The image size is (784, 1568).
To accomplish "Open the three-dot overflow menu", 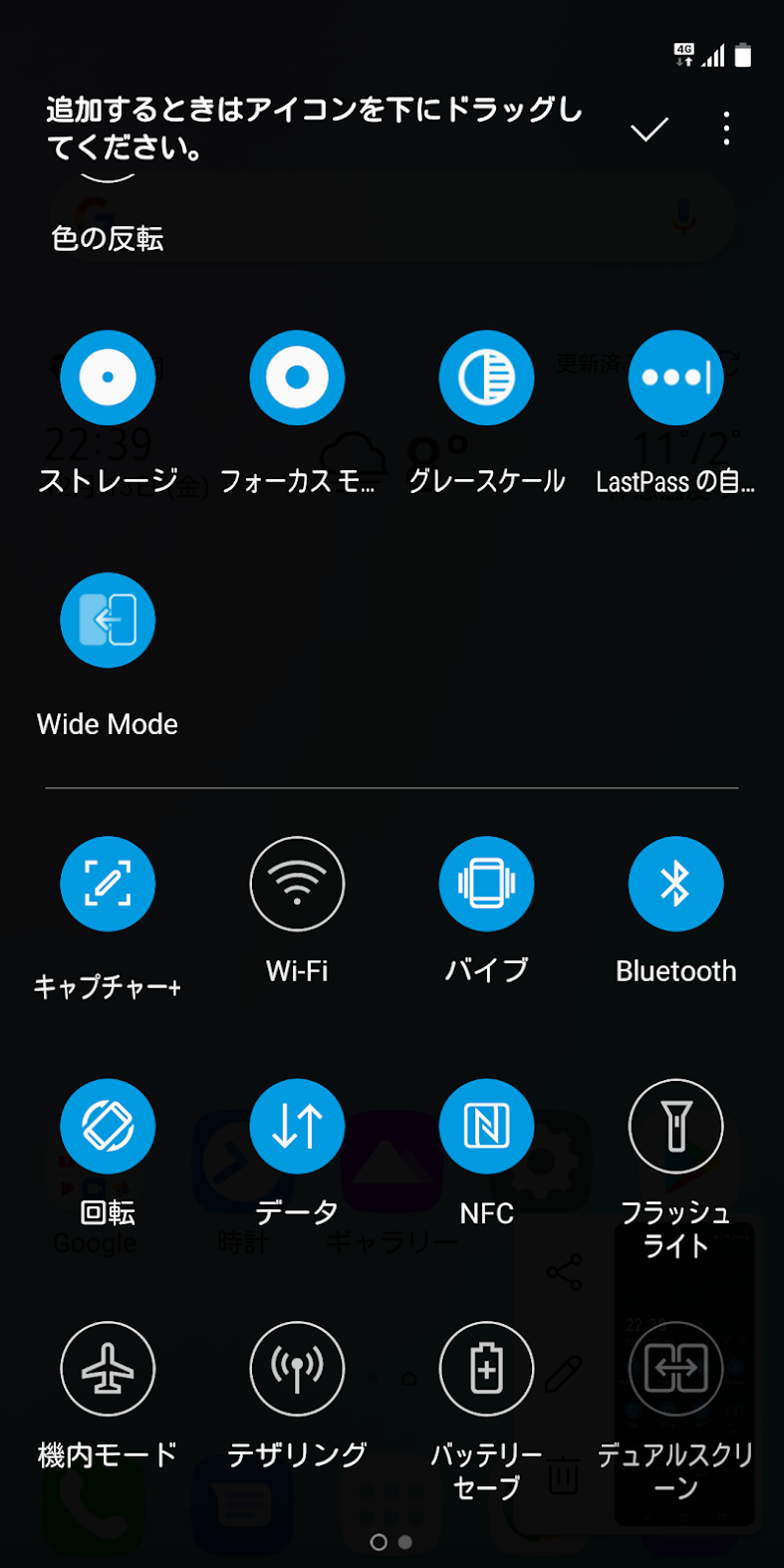I will tap(726, 129).
